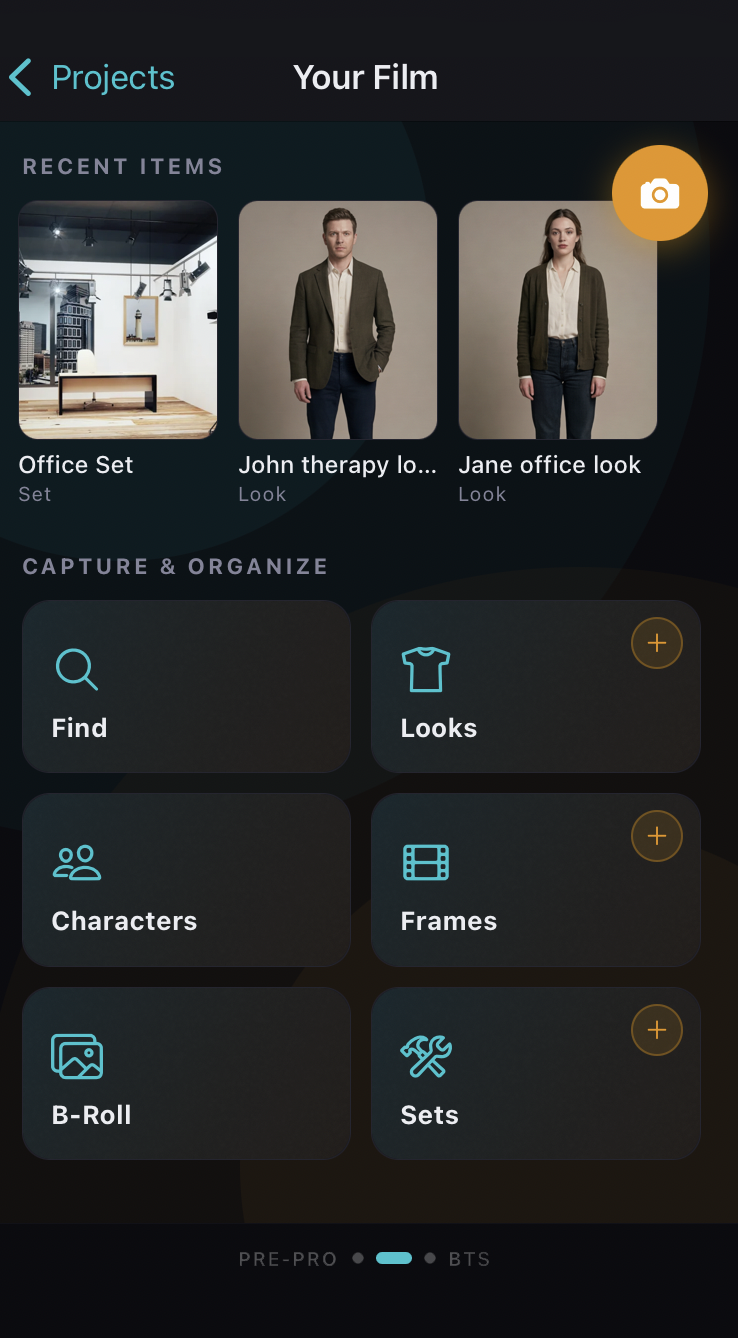Open the John therapy look item
Image resolution: width=738 pixels, height=1338 pixels.
[337, 320]
